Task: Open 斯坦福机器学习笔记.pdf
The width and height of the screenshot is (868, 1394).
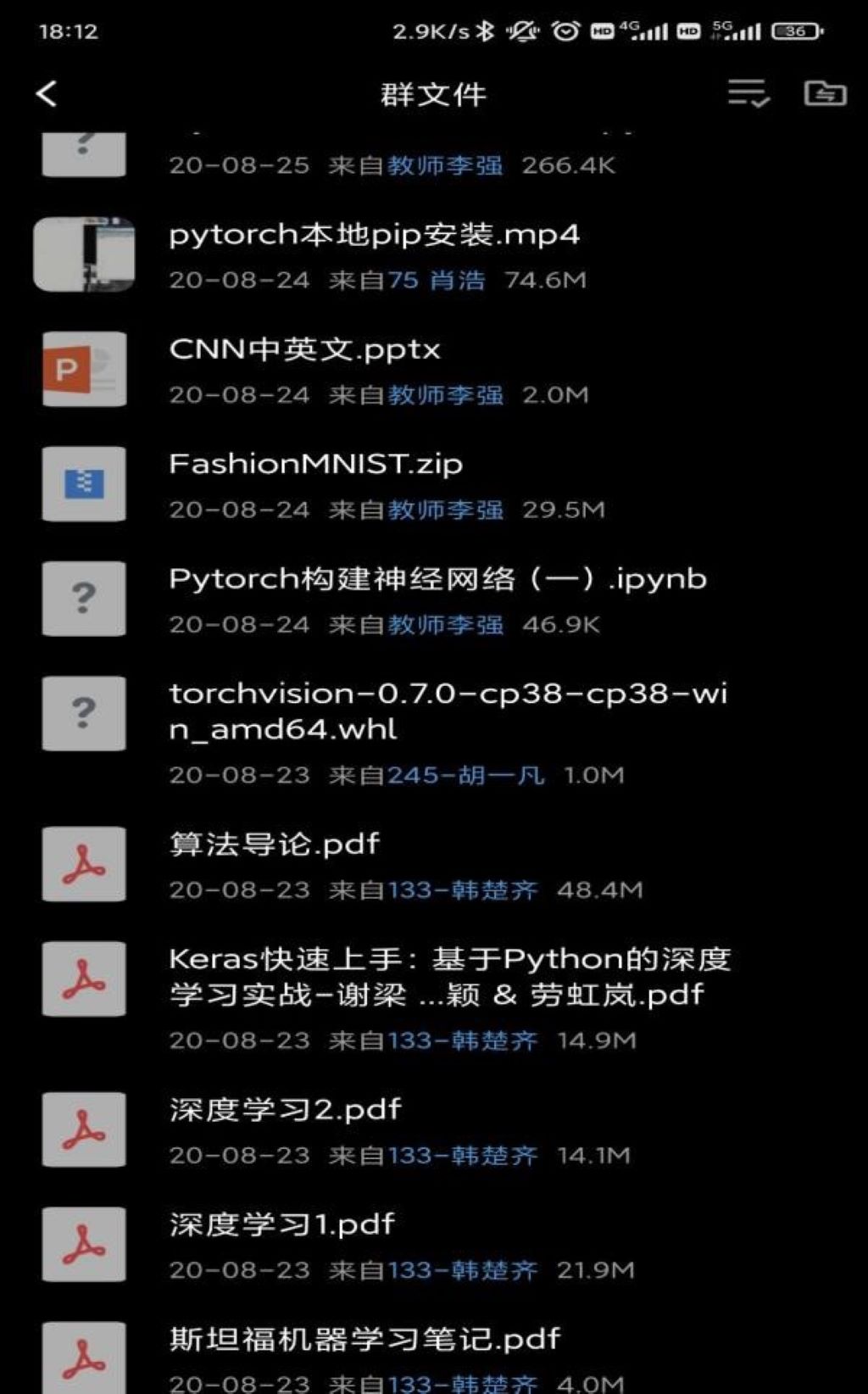Action: pyautogui.click(x=364, y=1340)
